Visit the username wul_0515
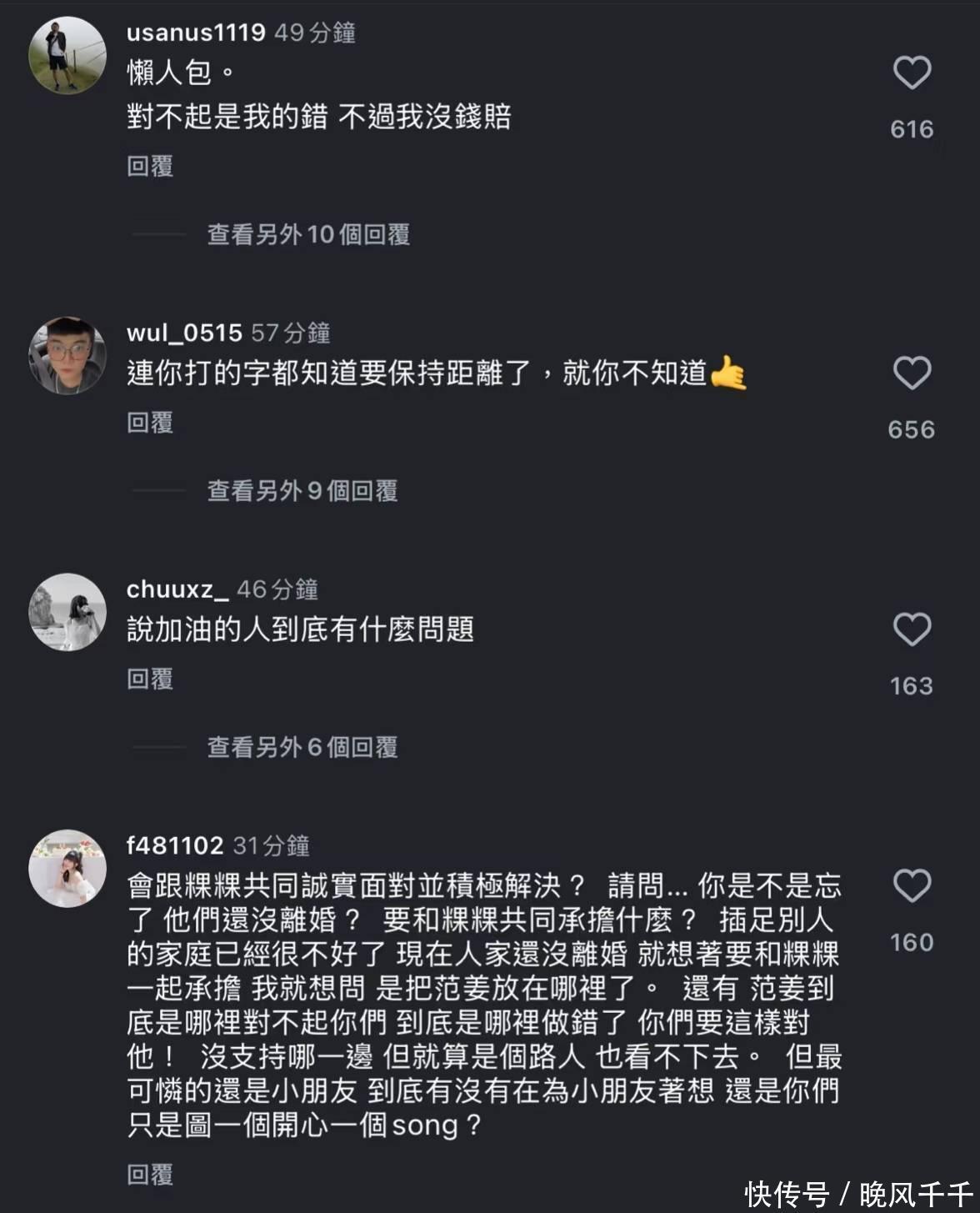Screen dimensions: 980x1213 pyautogui.click(x=184, y=333)
